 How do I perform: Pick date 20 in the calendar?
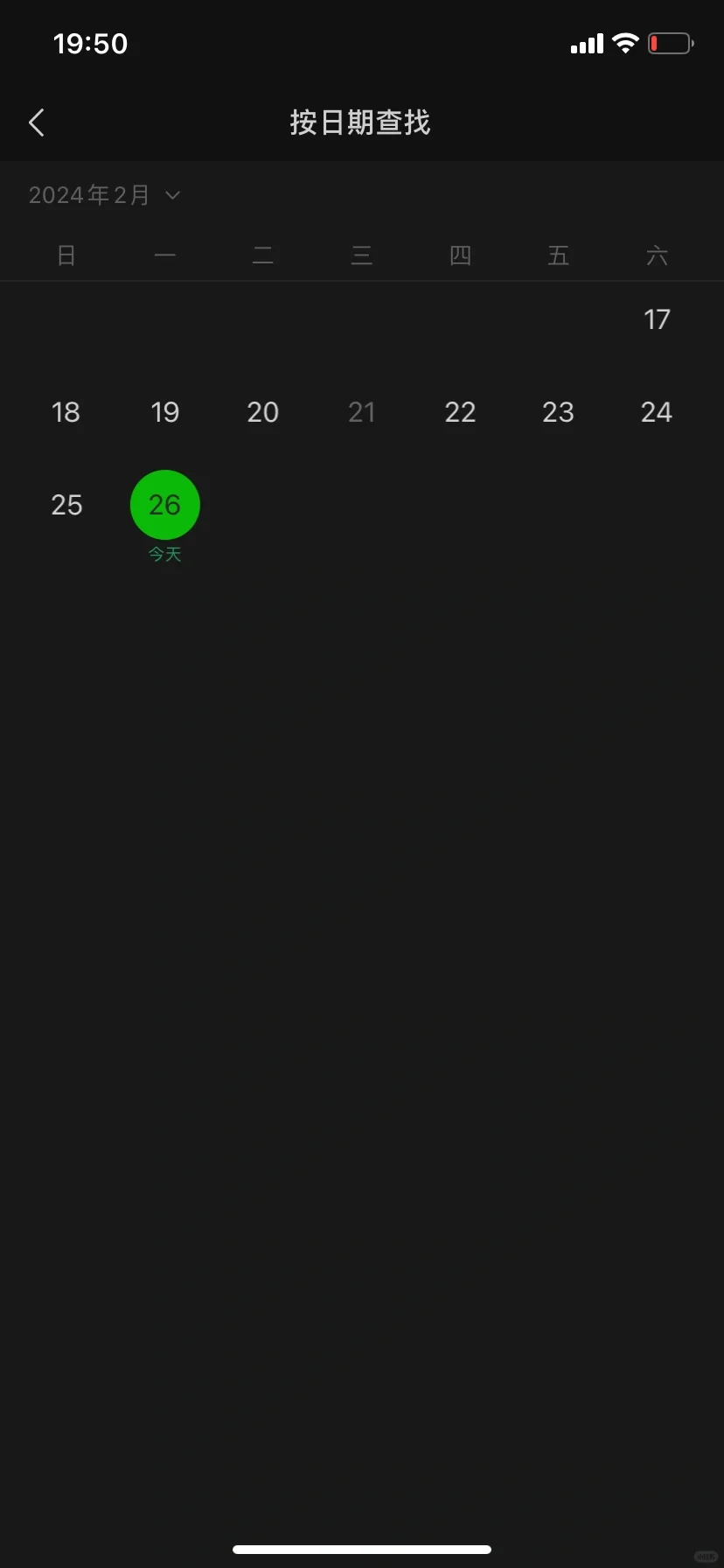click(263, 412)
